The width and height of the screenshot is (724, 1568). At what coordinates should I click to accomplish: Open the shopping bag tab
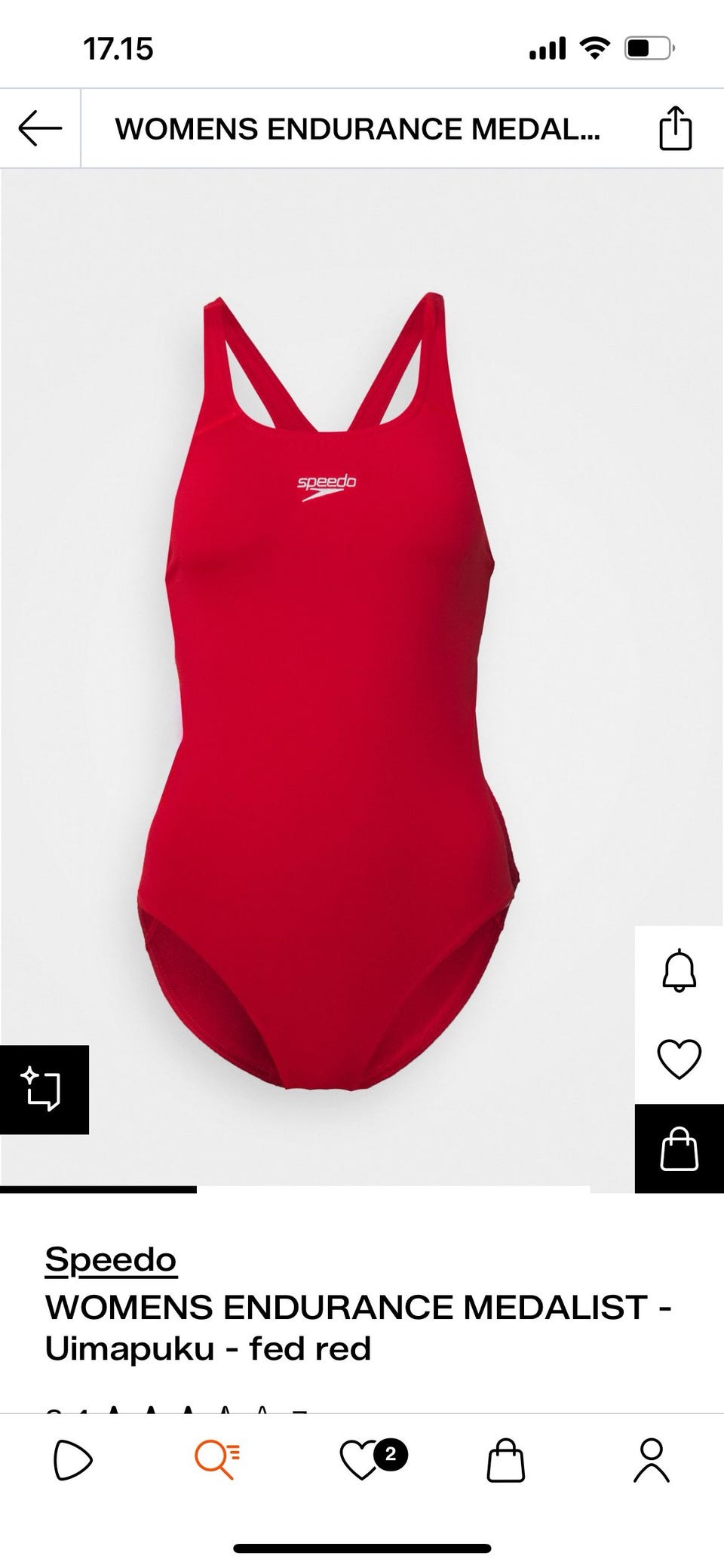coord(505,1459)
